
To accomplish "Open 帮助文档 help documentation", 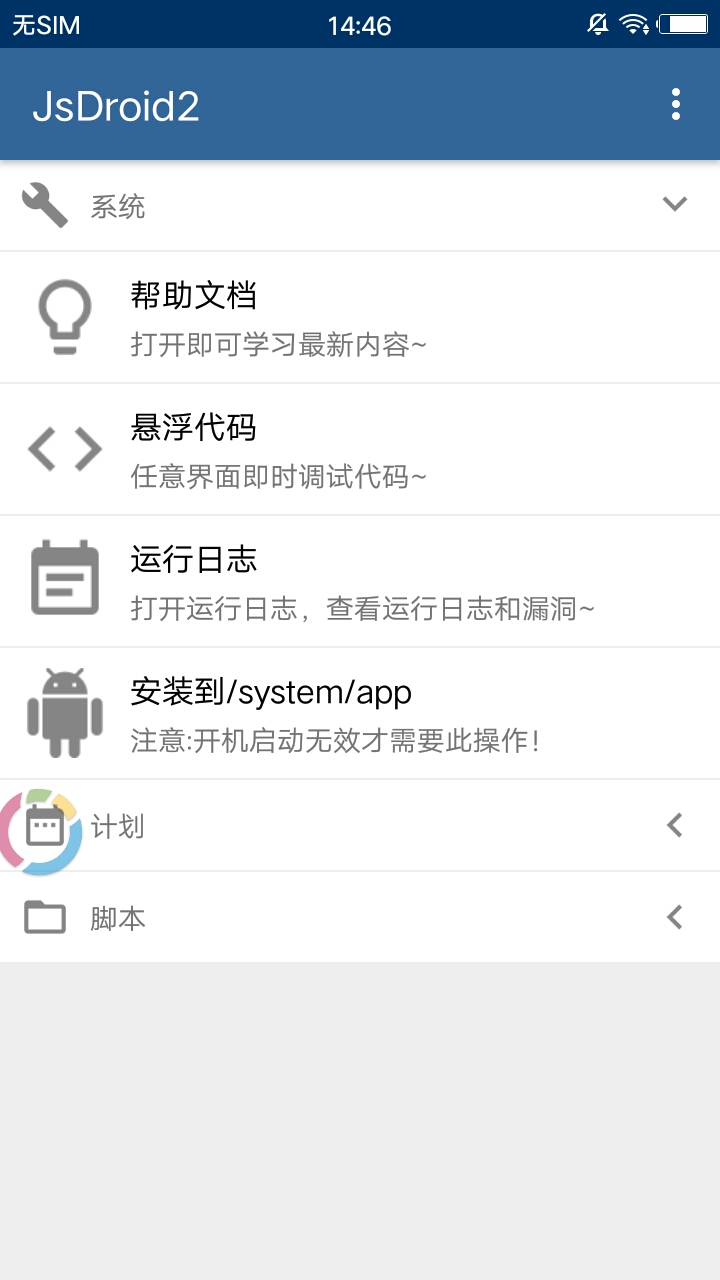I will [x=360, y=317].
